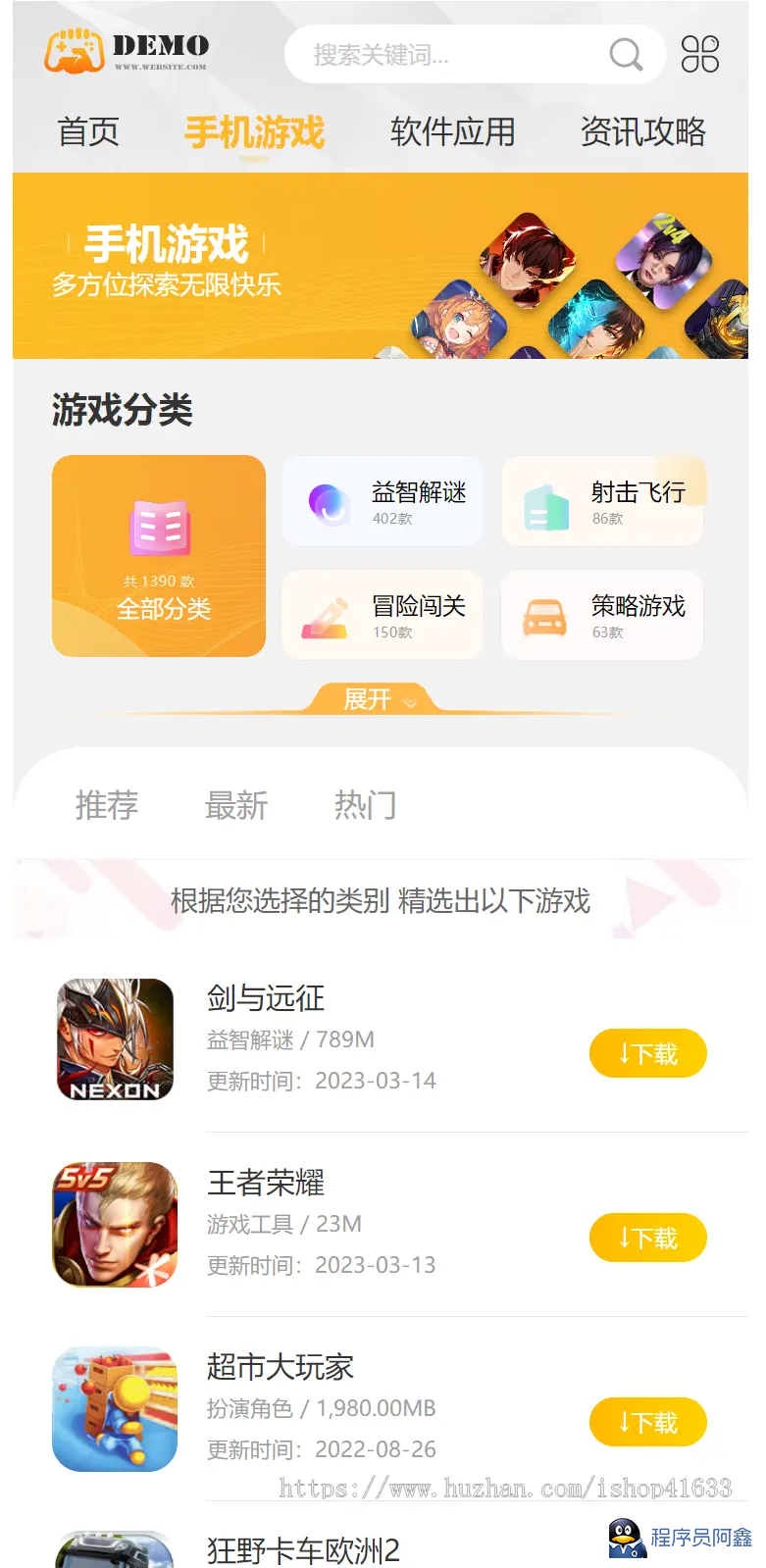Image resolution: width=766 pixels, height=1568 pixels.
Task: Switch to the 热门 tab
Action: point(363,804)
